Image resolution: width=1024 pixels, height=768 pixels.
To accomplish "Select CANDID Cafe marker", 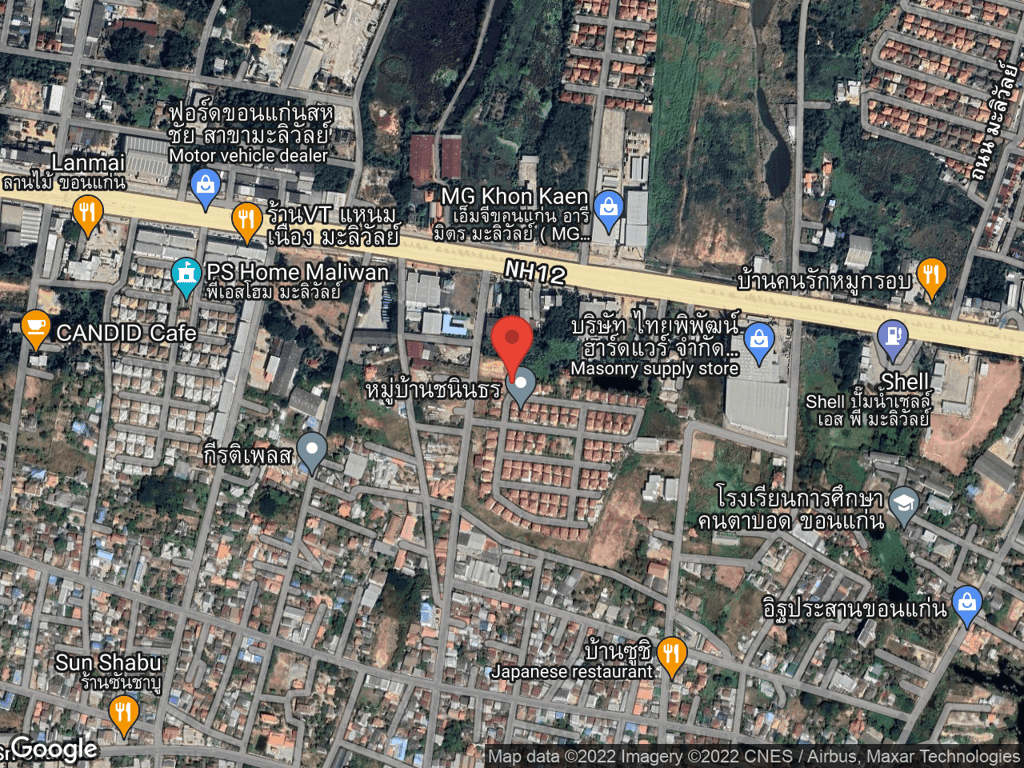I will (x=37, y=326).
